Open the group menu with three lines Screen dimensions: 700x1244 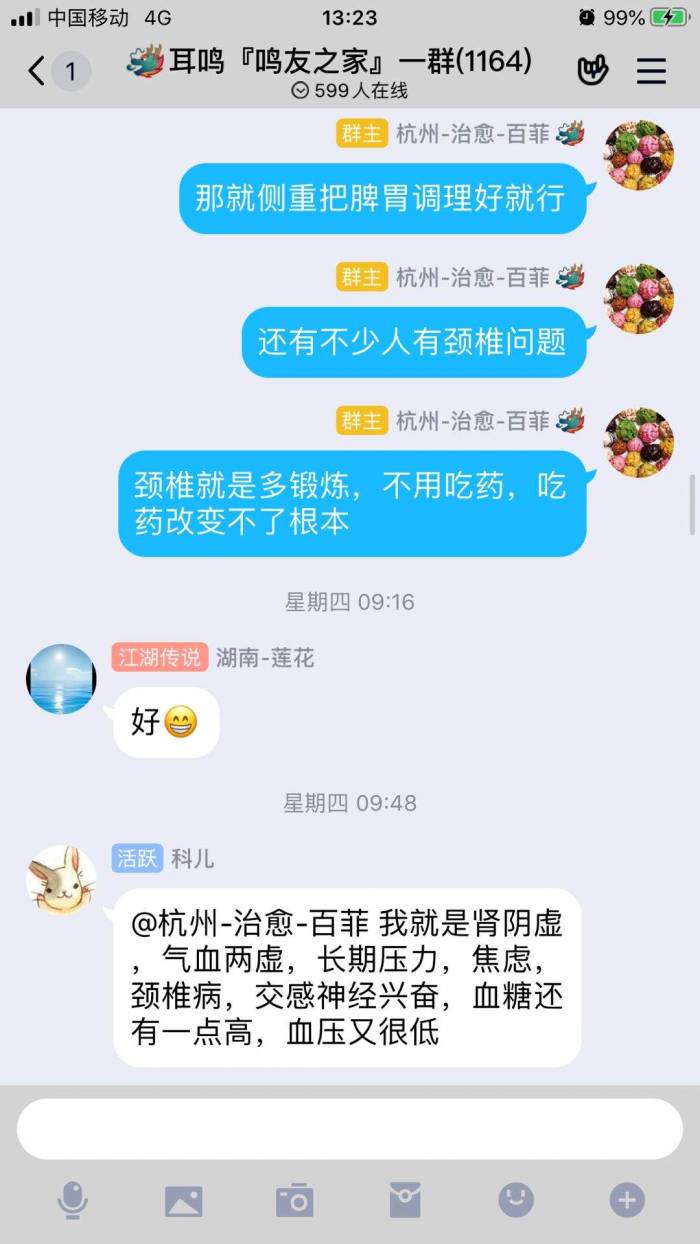(x=651, y=71)
